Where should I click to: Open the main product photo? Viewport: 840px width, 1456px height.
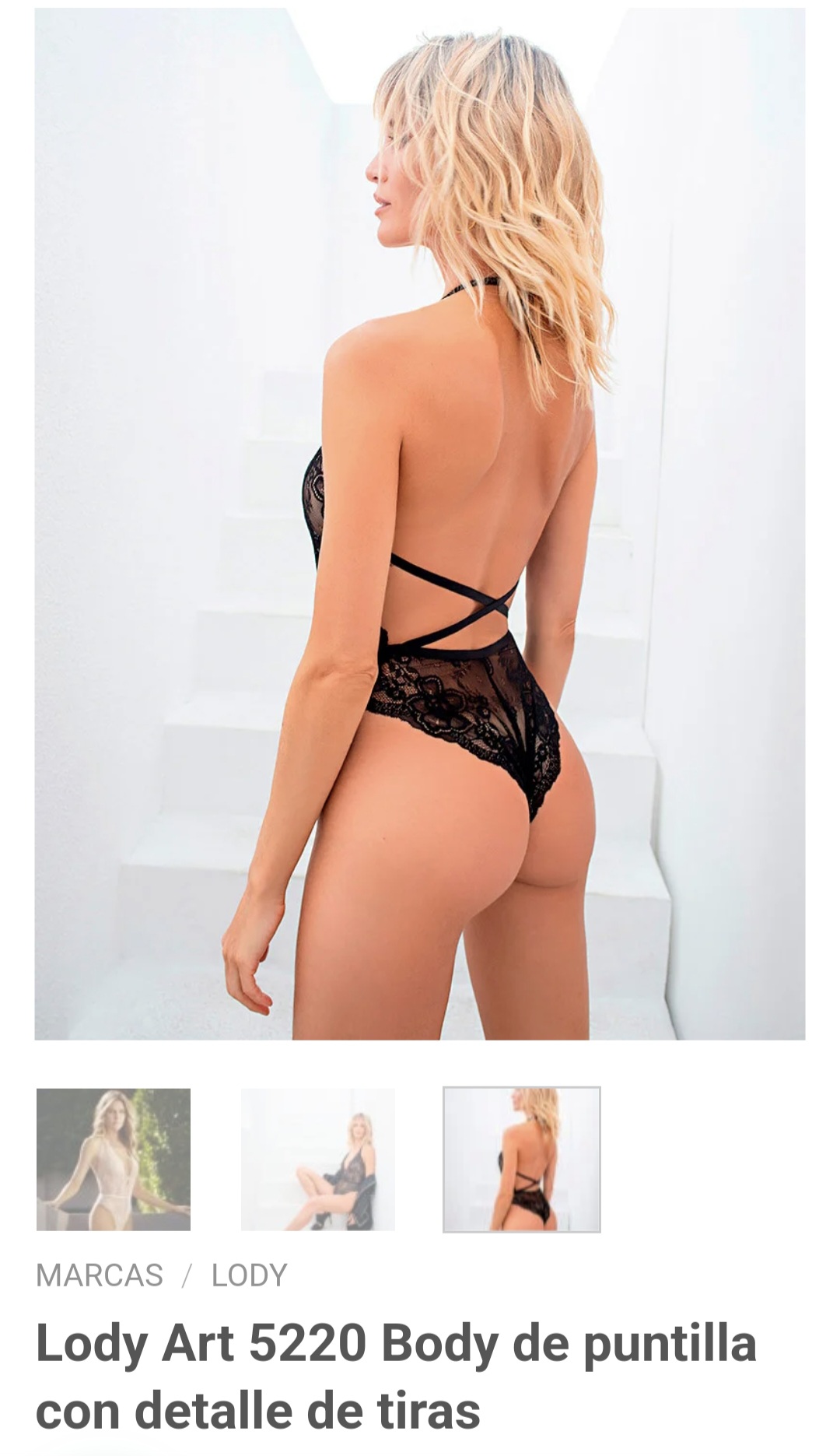coord(420,523)
